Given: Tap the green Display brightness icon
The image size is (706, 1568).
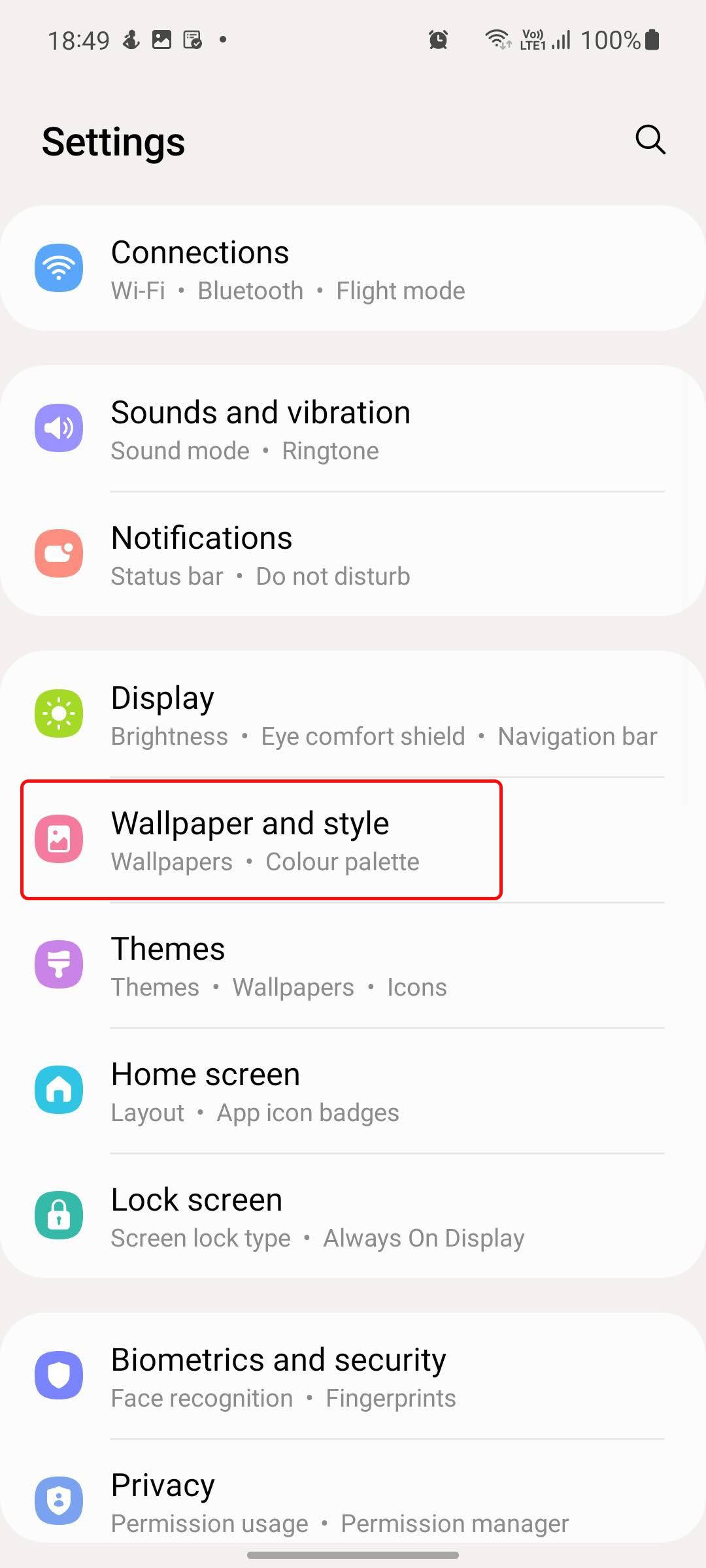Looking at the screenshot, I should point(59,713).
